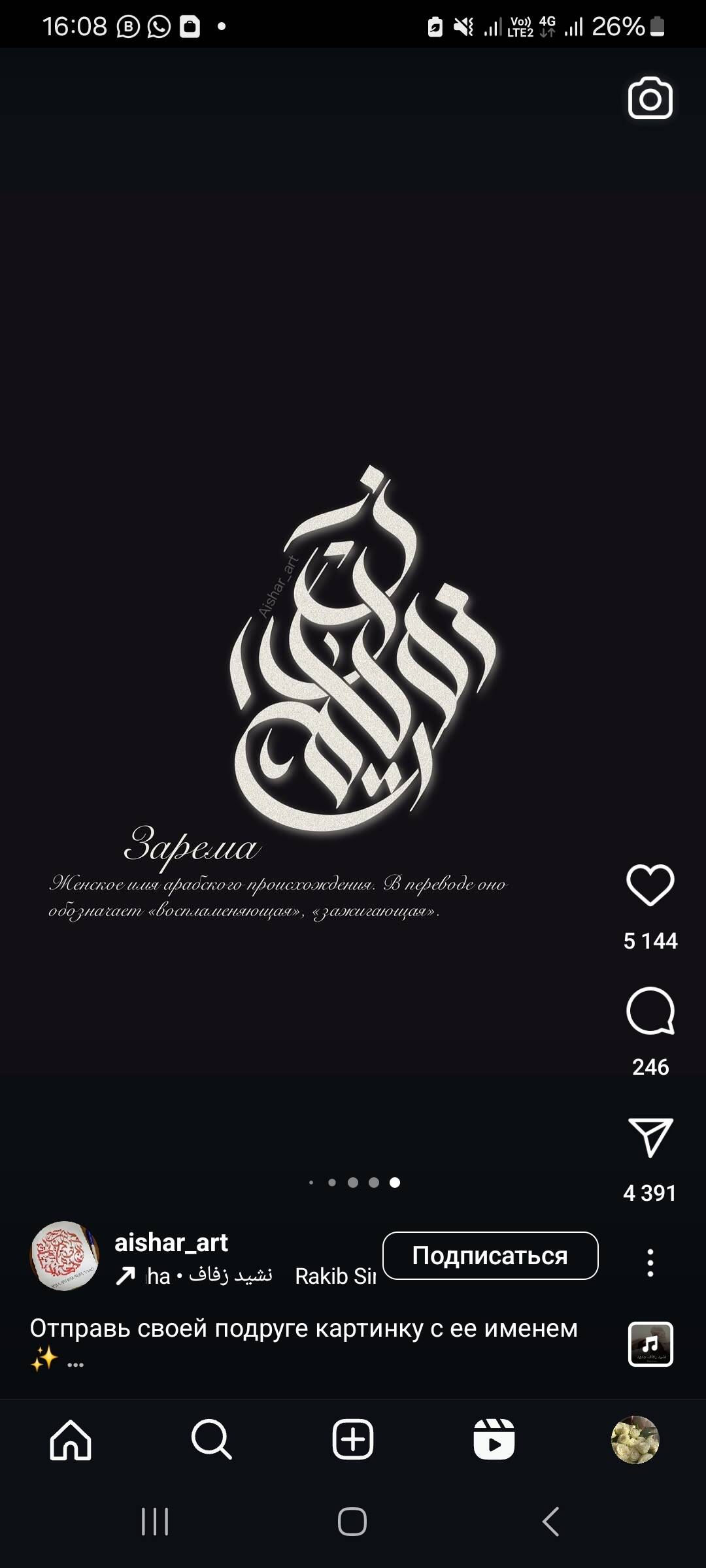Go back using the system back button
This screenshot has width=706, height=1568.
[550, 1522]
